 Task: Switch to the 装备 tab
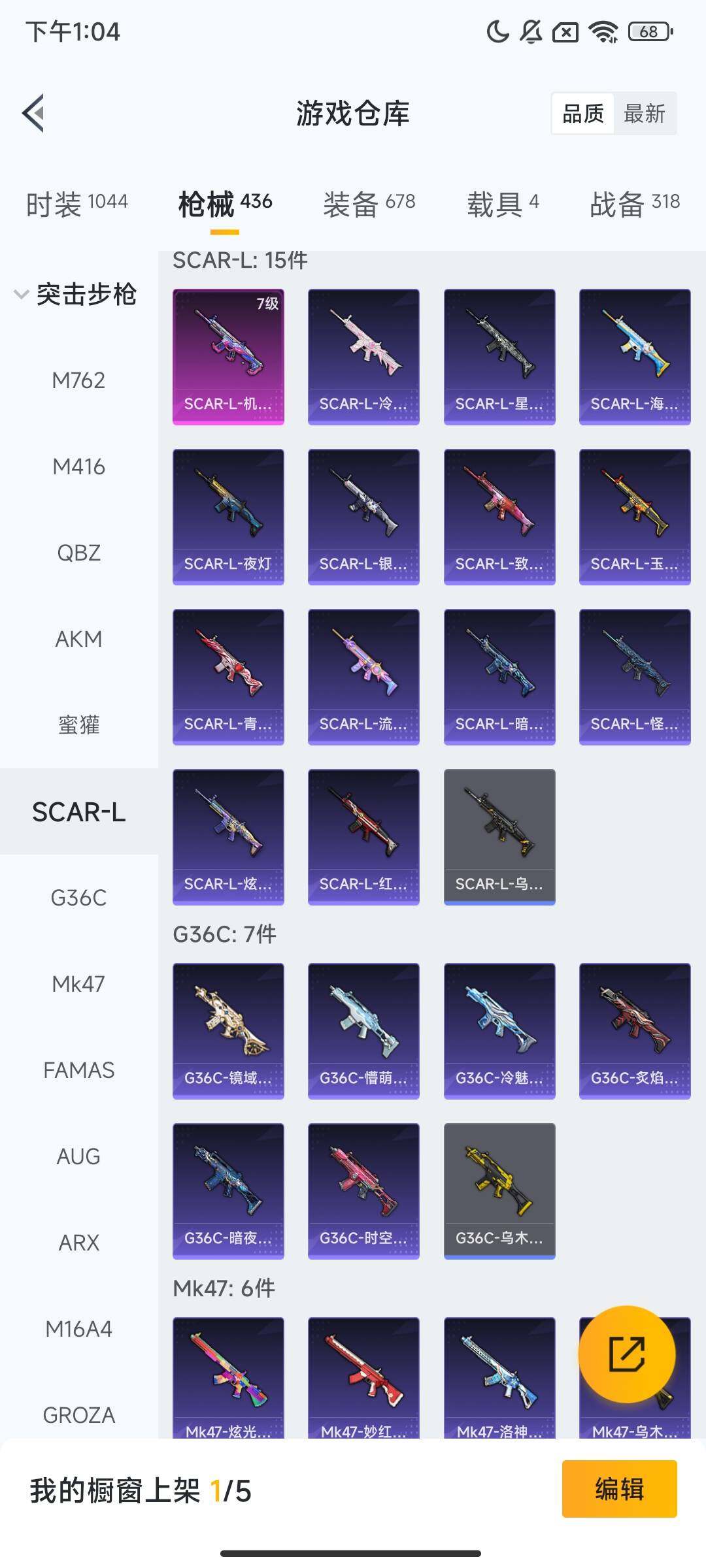[x=369, y=204]
